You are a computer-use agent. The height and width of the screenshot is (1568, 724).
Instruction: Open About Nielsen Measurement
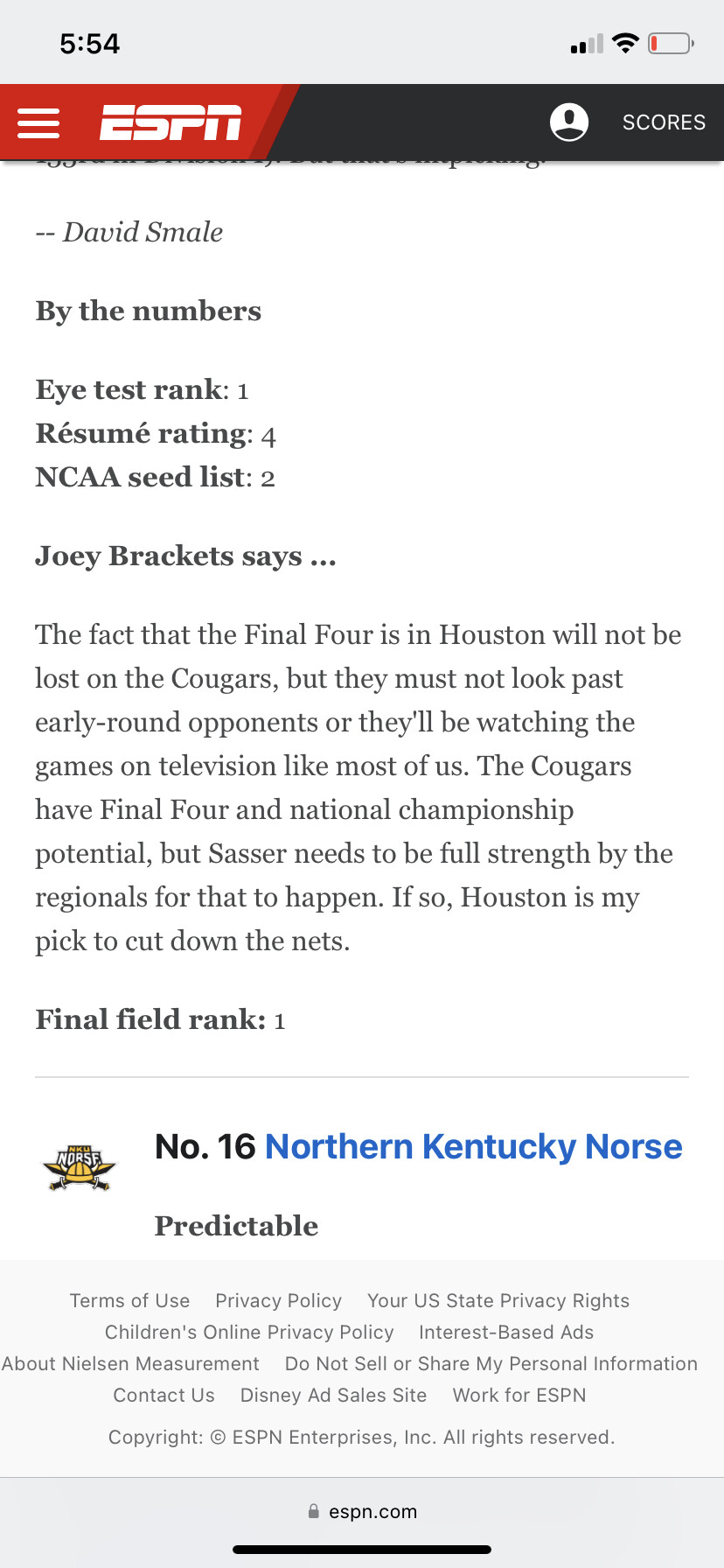pos(130,1364)
